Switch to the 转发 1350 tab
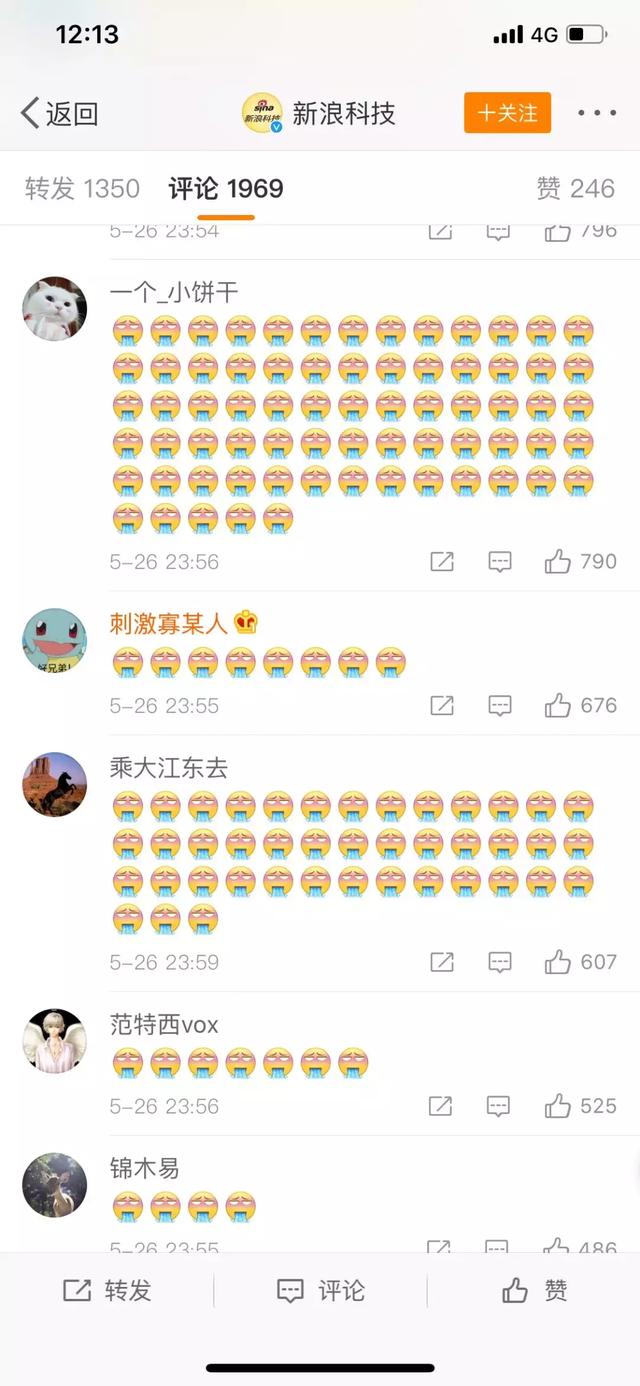The height and width of the screenshot is (1386, 640). (82, 188)
